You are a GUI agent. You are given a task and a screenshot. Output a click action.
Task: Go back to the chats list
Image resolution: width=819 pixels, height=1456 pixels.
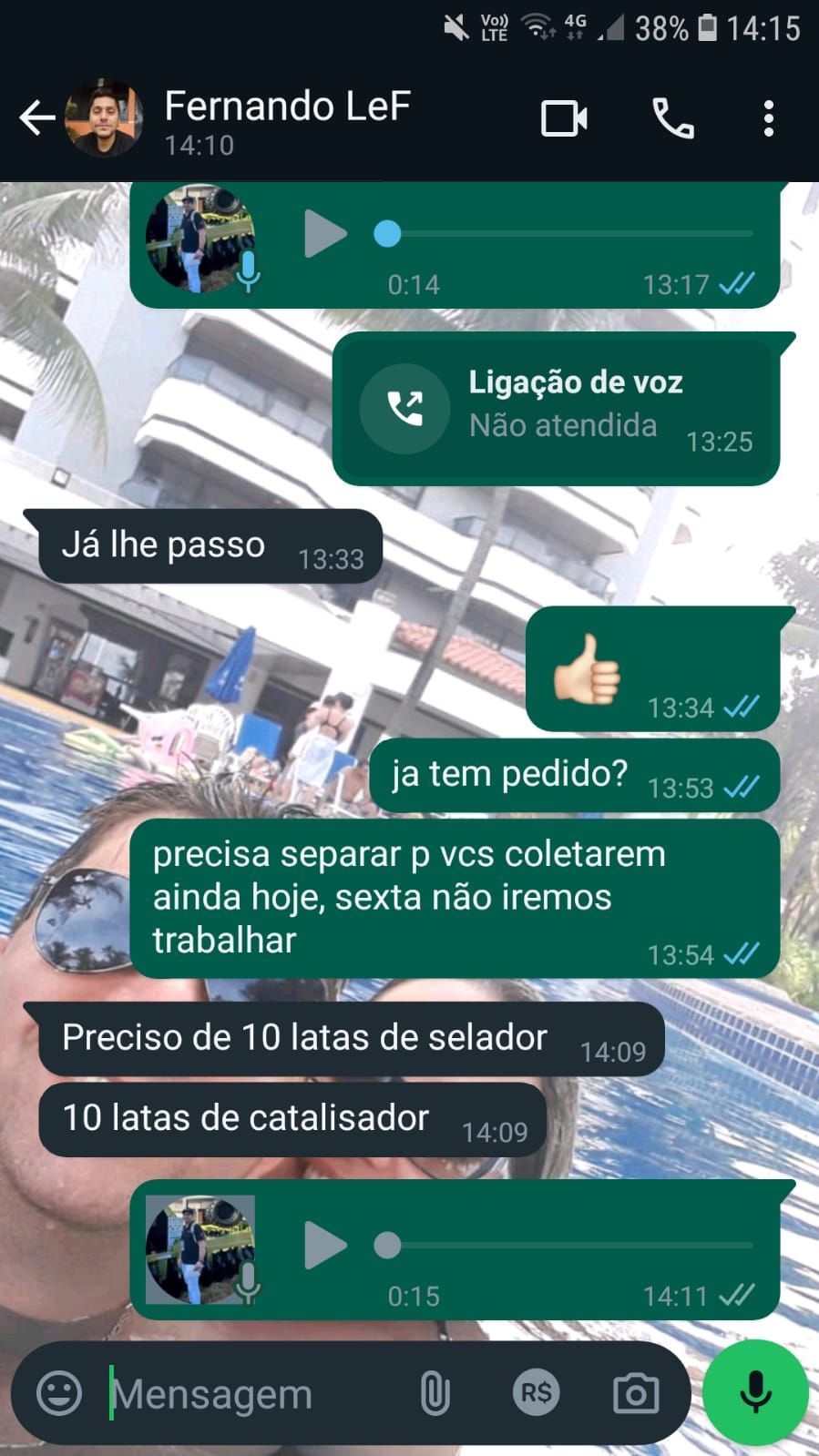point(36,118)
